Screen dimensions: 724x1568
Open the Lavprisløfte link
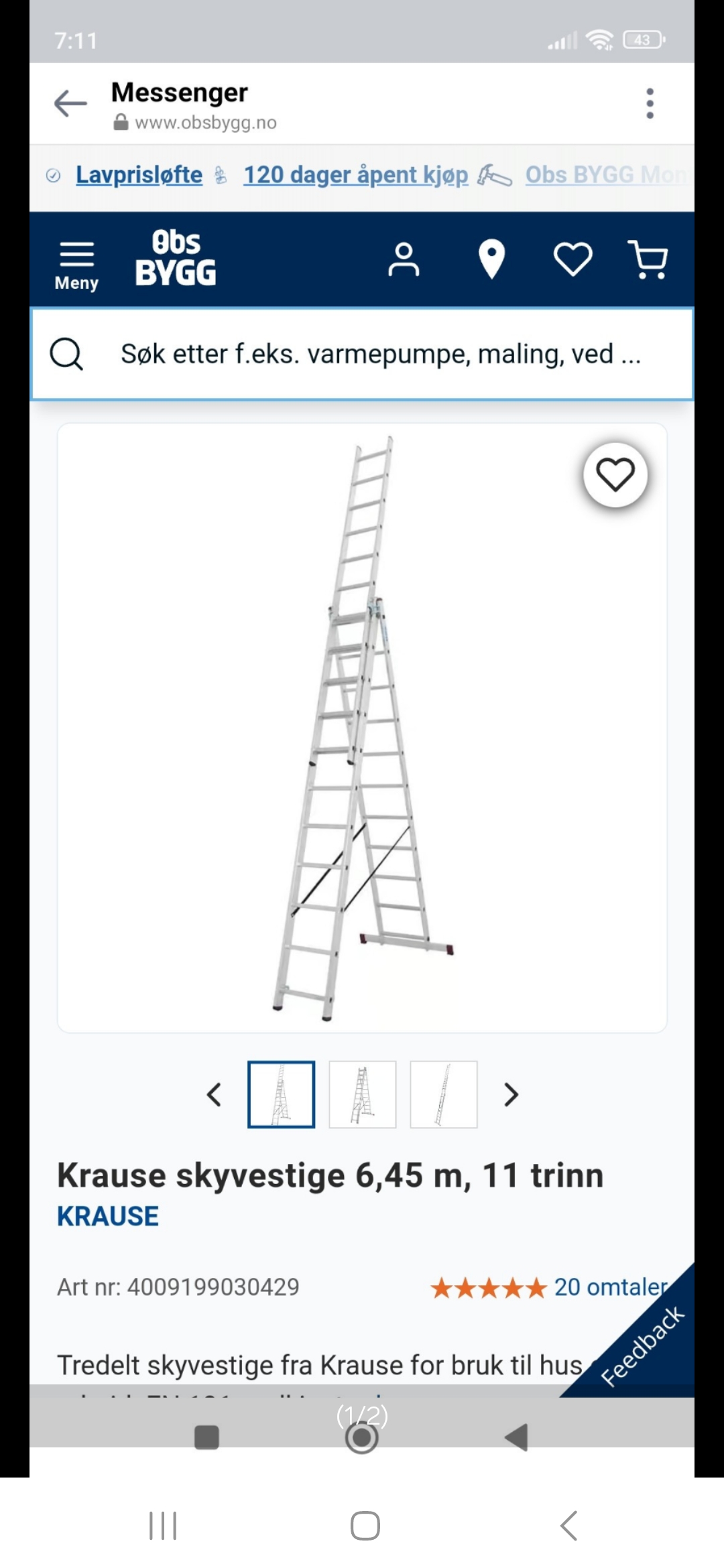point(139,175)
